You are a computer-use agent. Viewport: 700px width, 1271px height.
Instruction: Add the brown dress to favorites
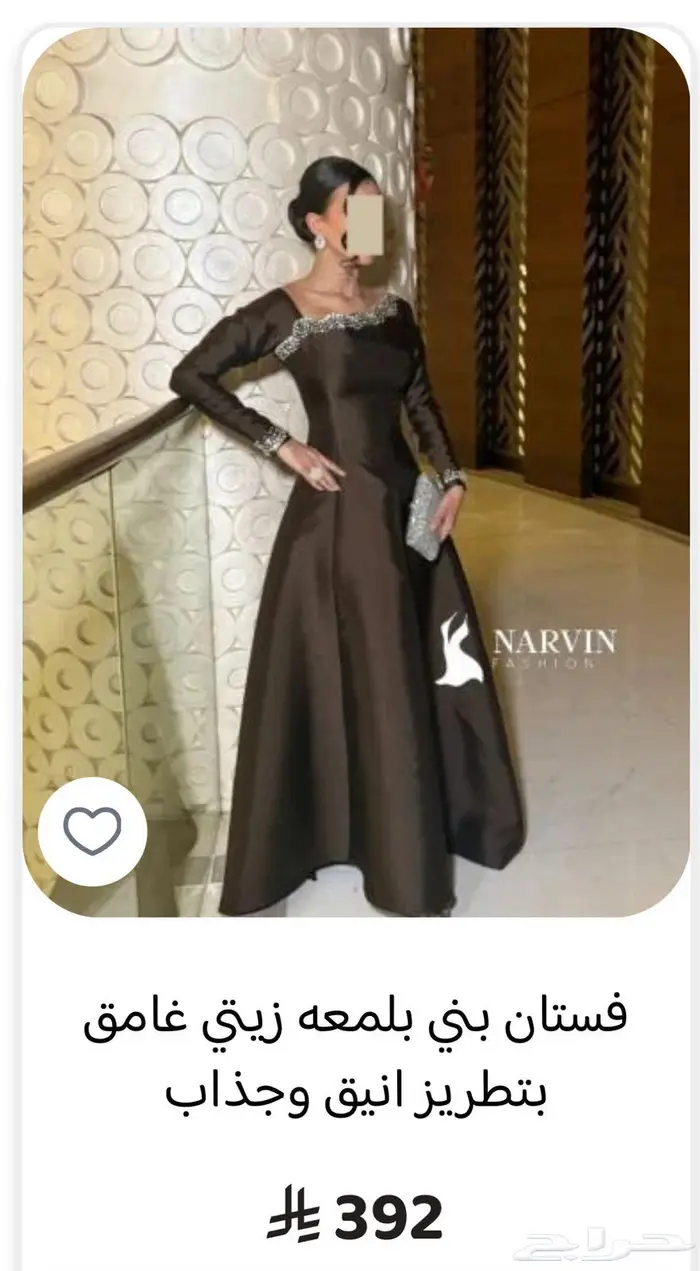(x=92, y=830)
